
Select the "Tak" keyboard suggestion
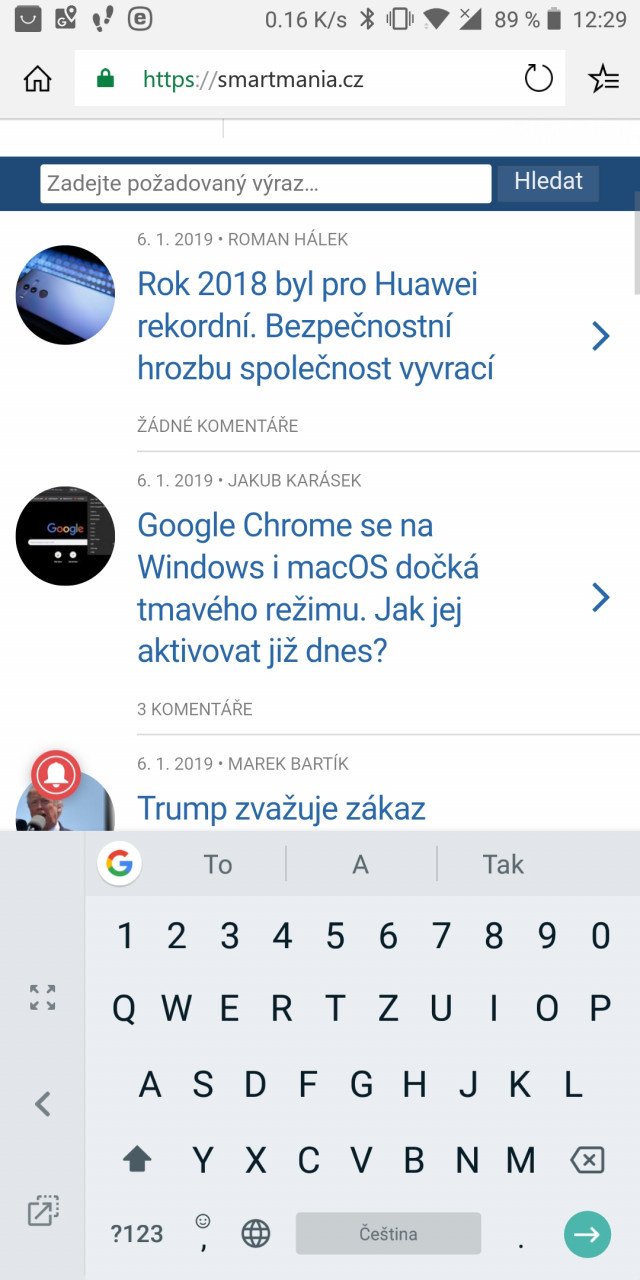(x=503, y=864)
